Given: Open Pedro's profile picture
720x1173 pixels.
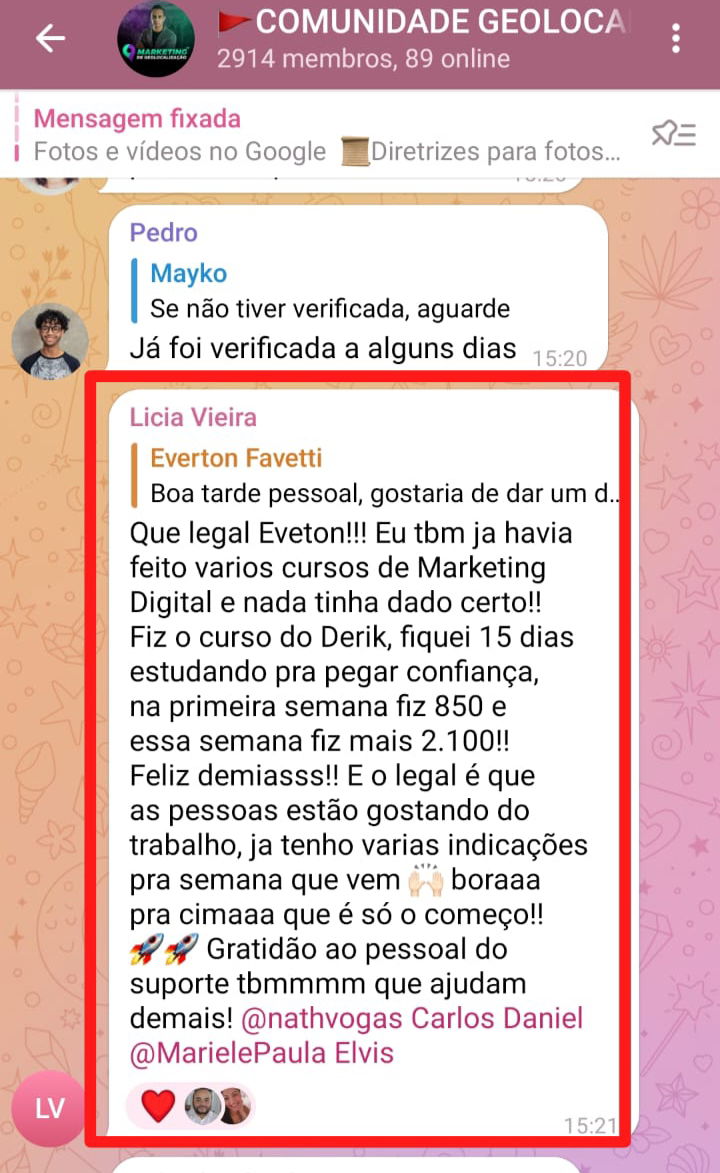Looking at the screenshot, I should coord(50,342).
